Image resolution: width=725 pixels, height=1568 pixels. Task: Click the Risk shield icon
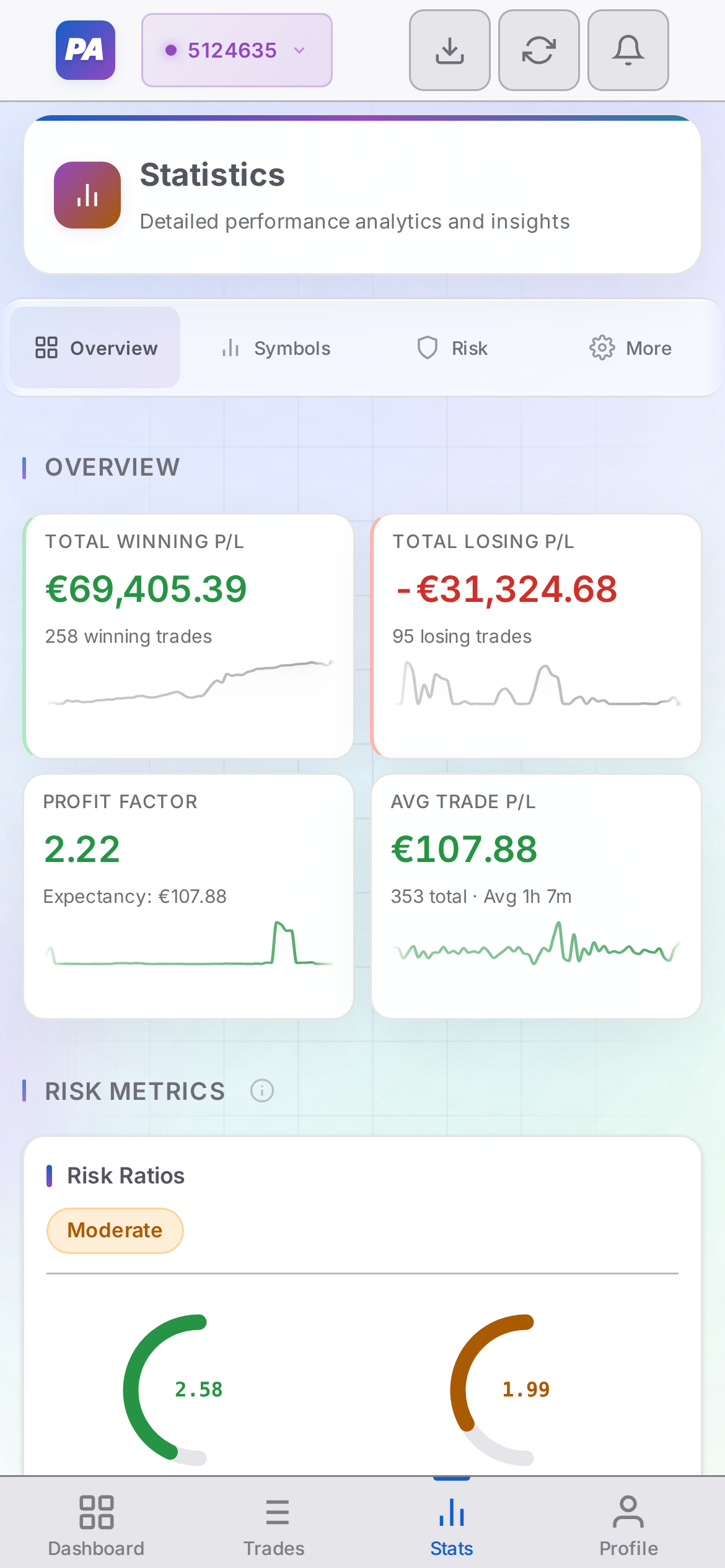click(428, 347)
